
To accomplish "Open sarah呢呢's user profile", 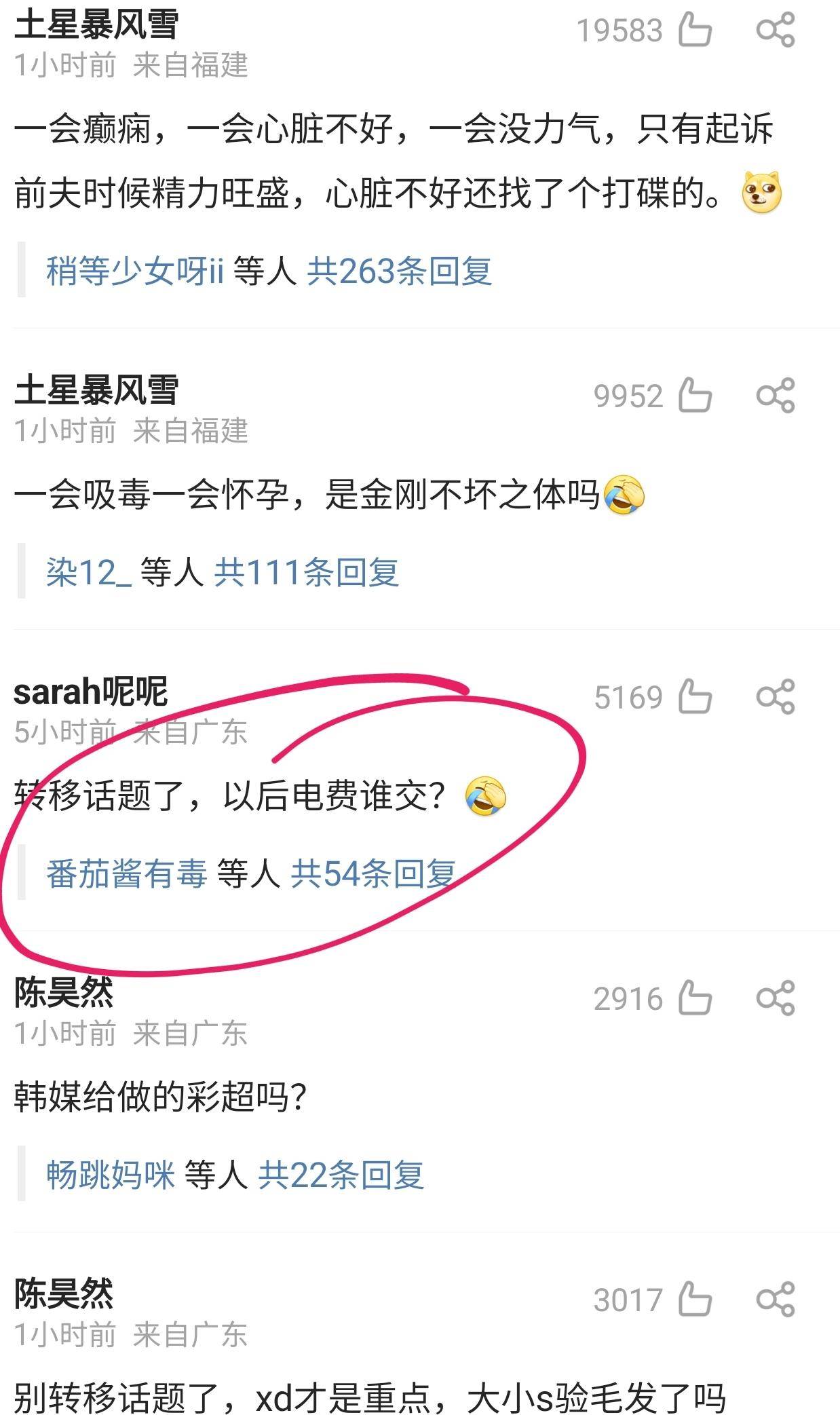I will (90, 692).
